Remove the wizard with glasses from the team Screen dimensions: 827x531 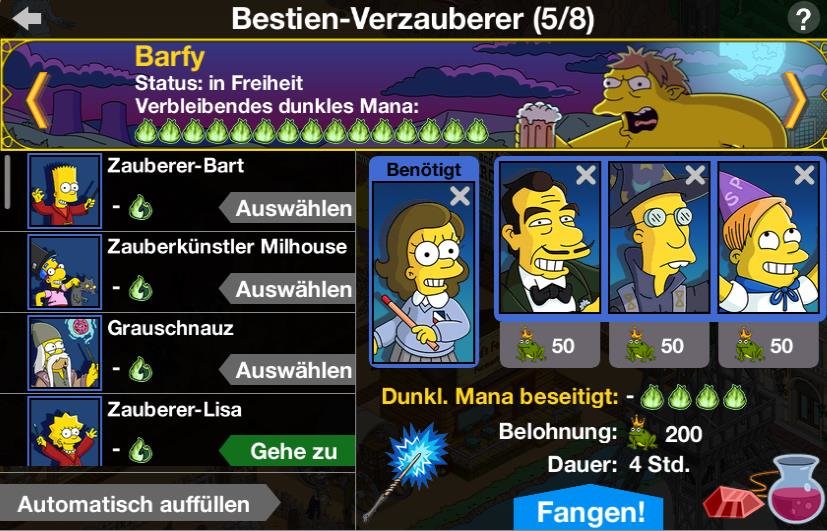click(x=695, y=177)
